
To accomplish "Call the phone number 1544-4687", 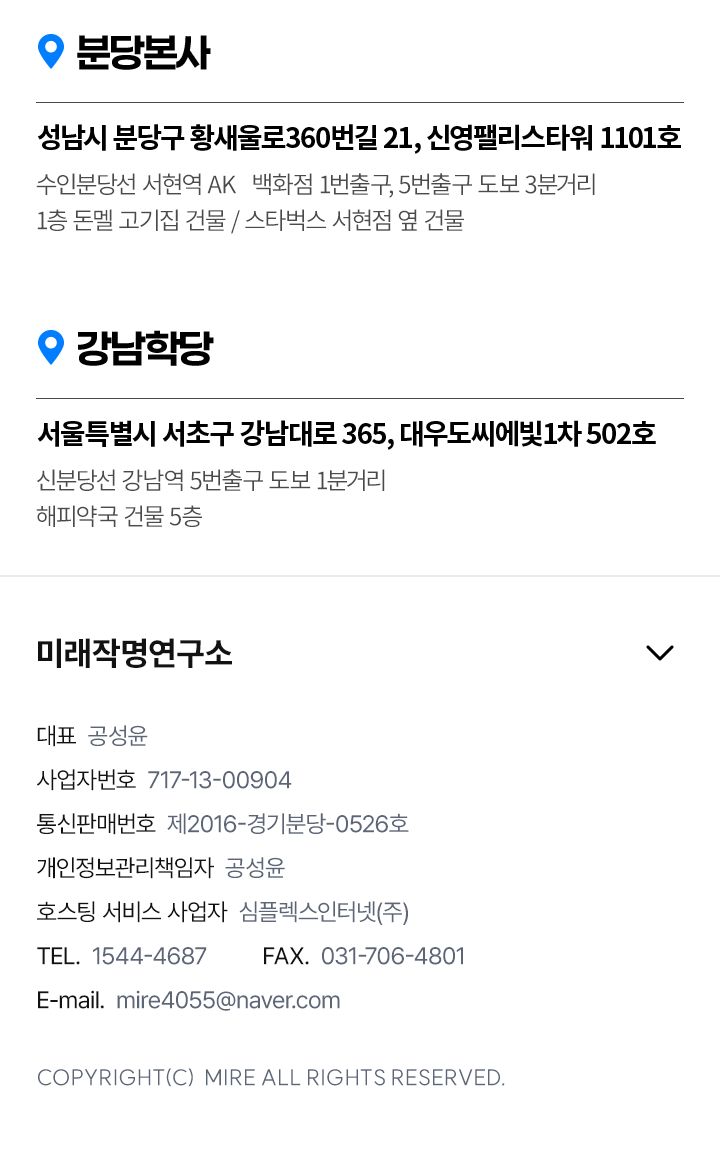I will tap(149, 956).
